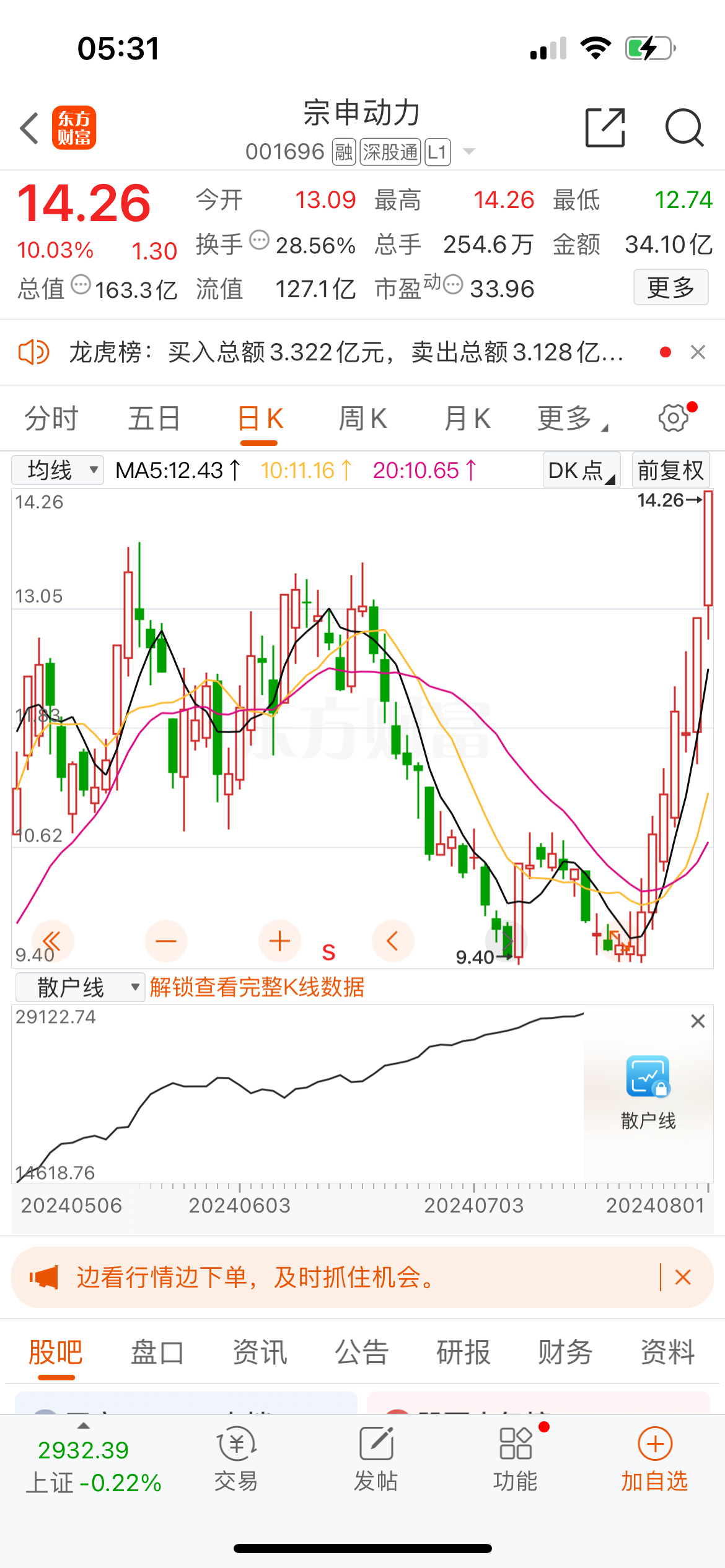The height and width of the screenshot is (1568, 725).
Task: Dismiss the 龙虎榜 news ticker
Action: tap(698, 352)
